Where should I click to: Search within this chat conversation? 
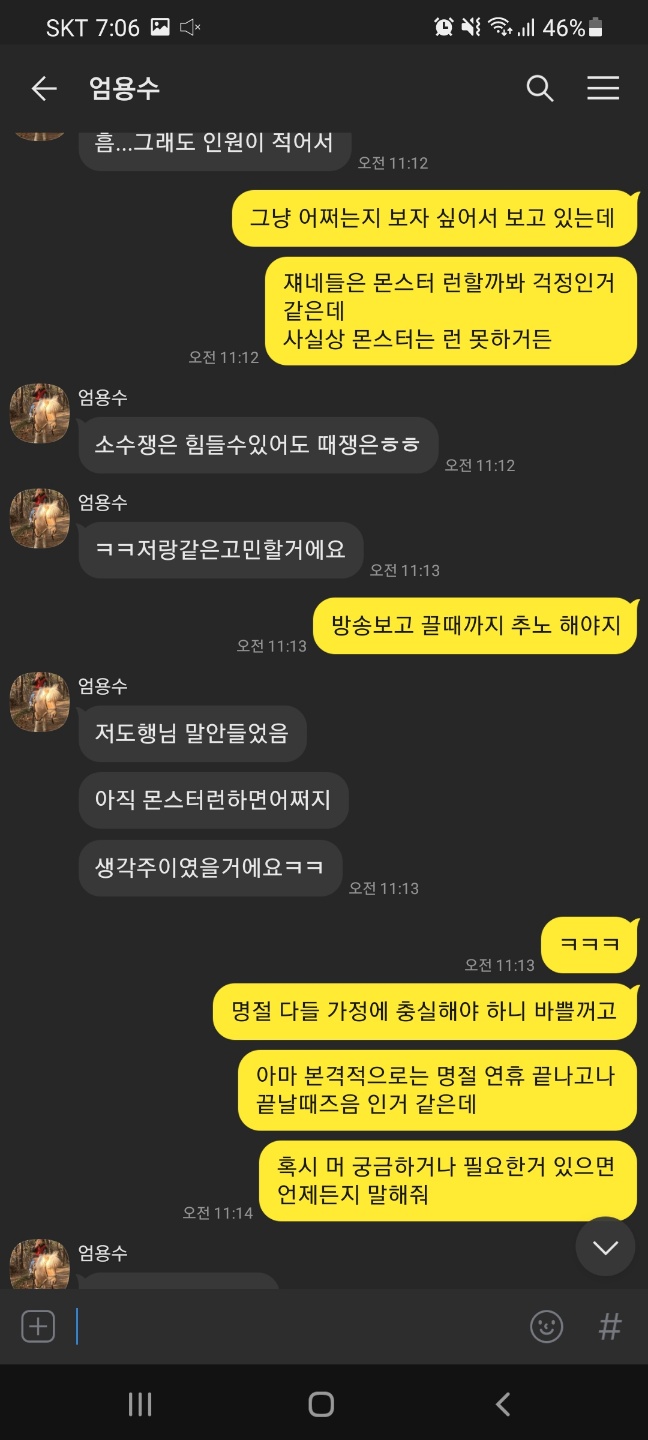540,89
